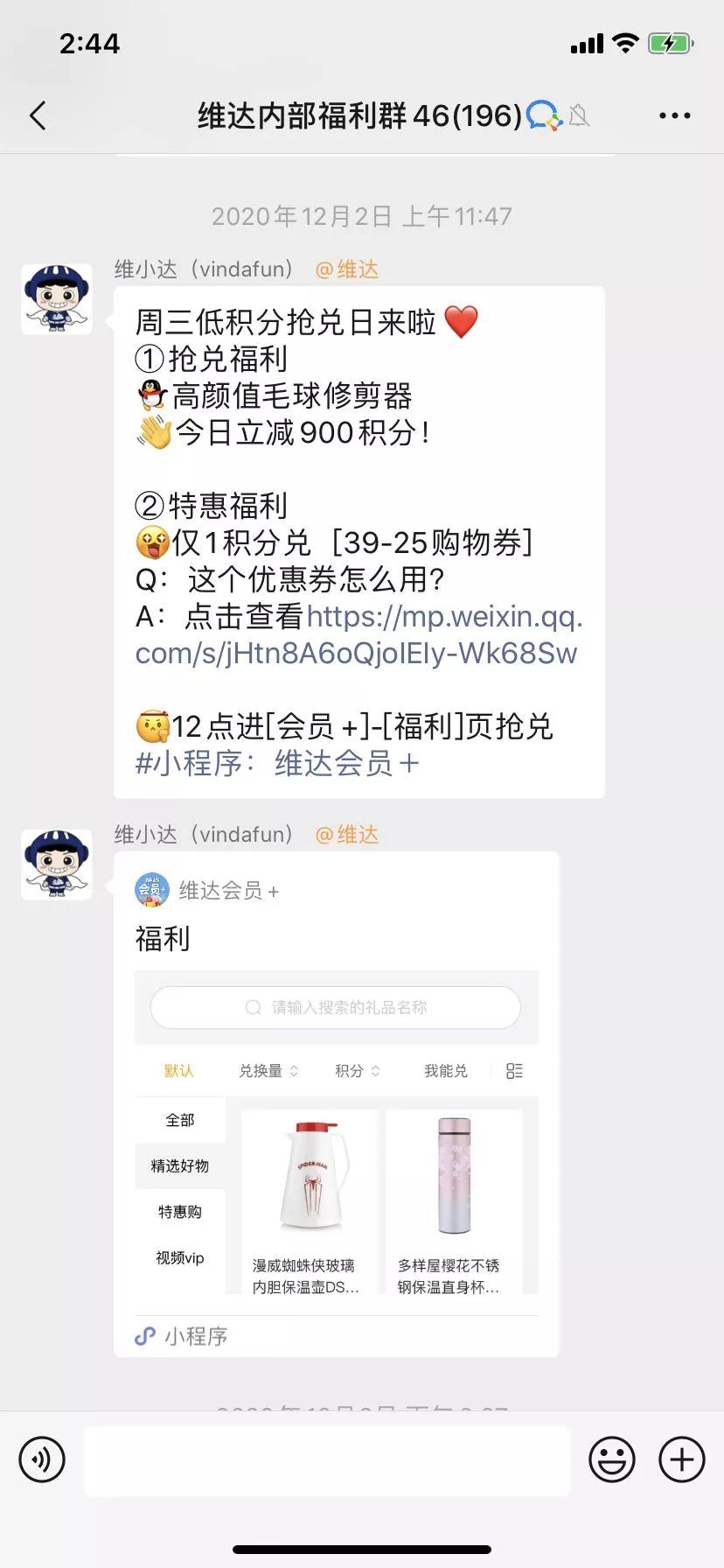
Task: View the first 维小达 avatar profile
Action: (x=57, y=299)
